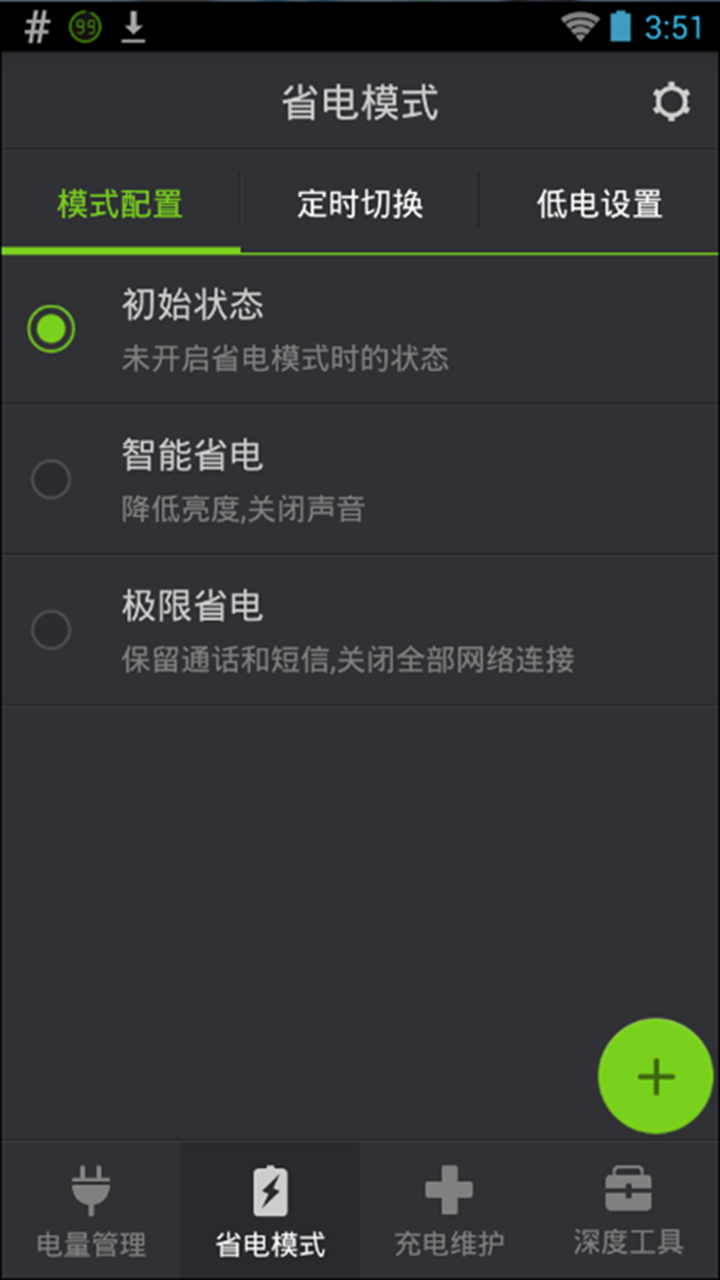Viewport: 720px width, 1280px height.
Task: Choose the 极限省电 mode
Action: [x=51, y=631]
